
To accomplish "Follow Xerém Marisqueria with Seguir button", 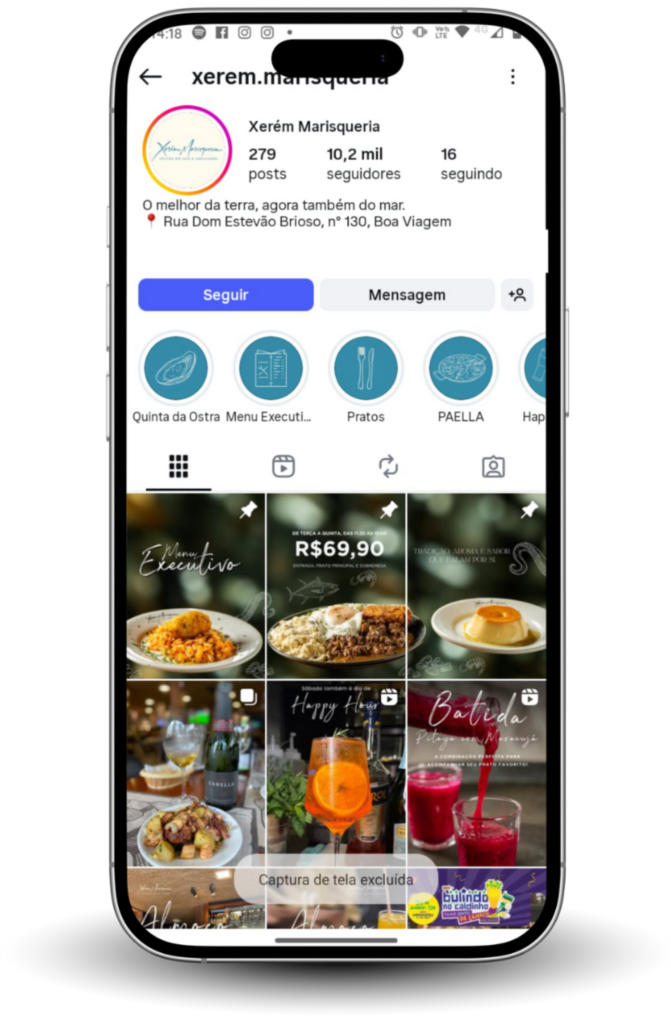I will (x=225, y=295).
